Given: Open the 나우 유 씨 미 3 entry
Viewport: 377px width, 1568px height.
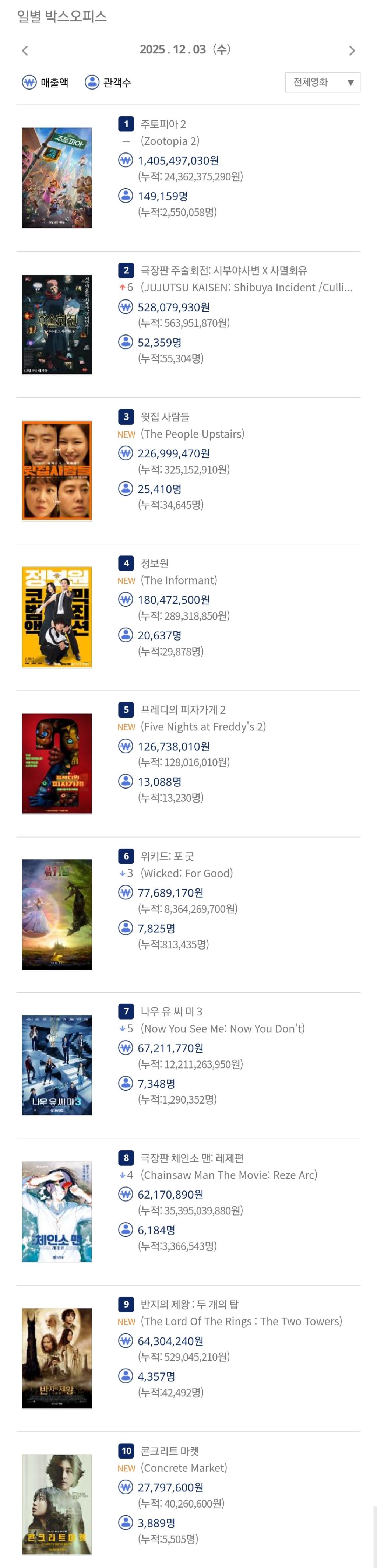Looking at the screenshot, I should [x=171, y=1011].
